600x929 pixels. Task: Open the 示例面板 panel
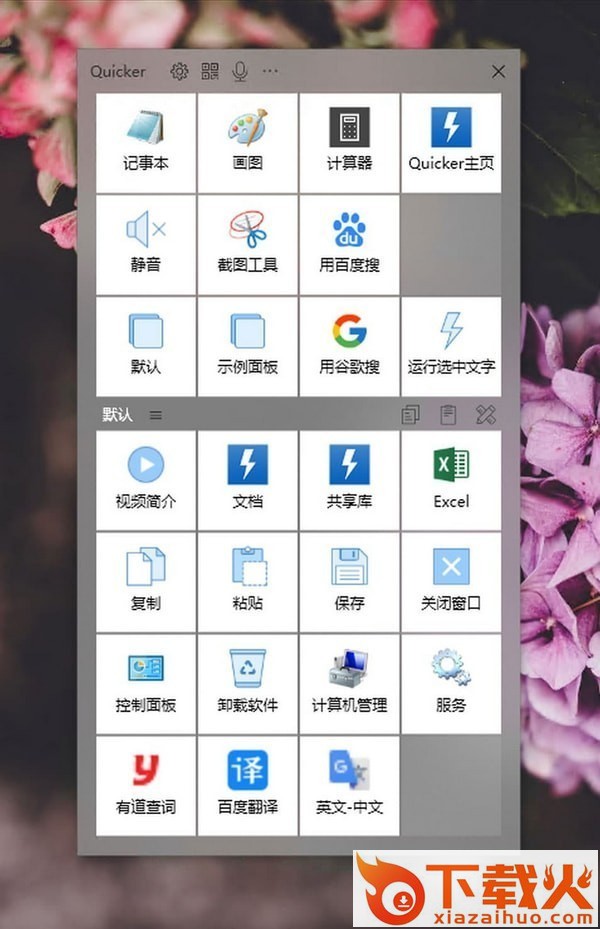click(248, 345)
